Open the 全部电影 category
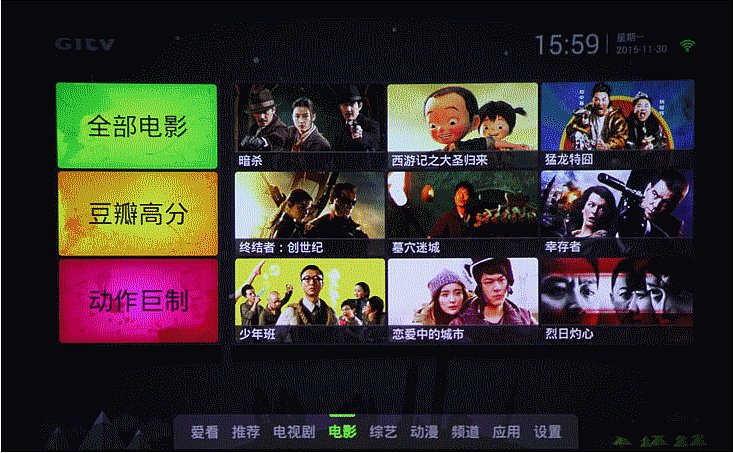The width and height of the screenshot is (733, 453). tap(137, 126)
